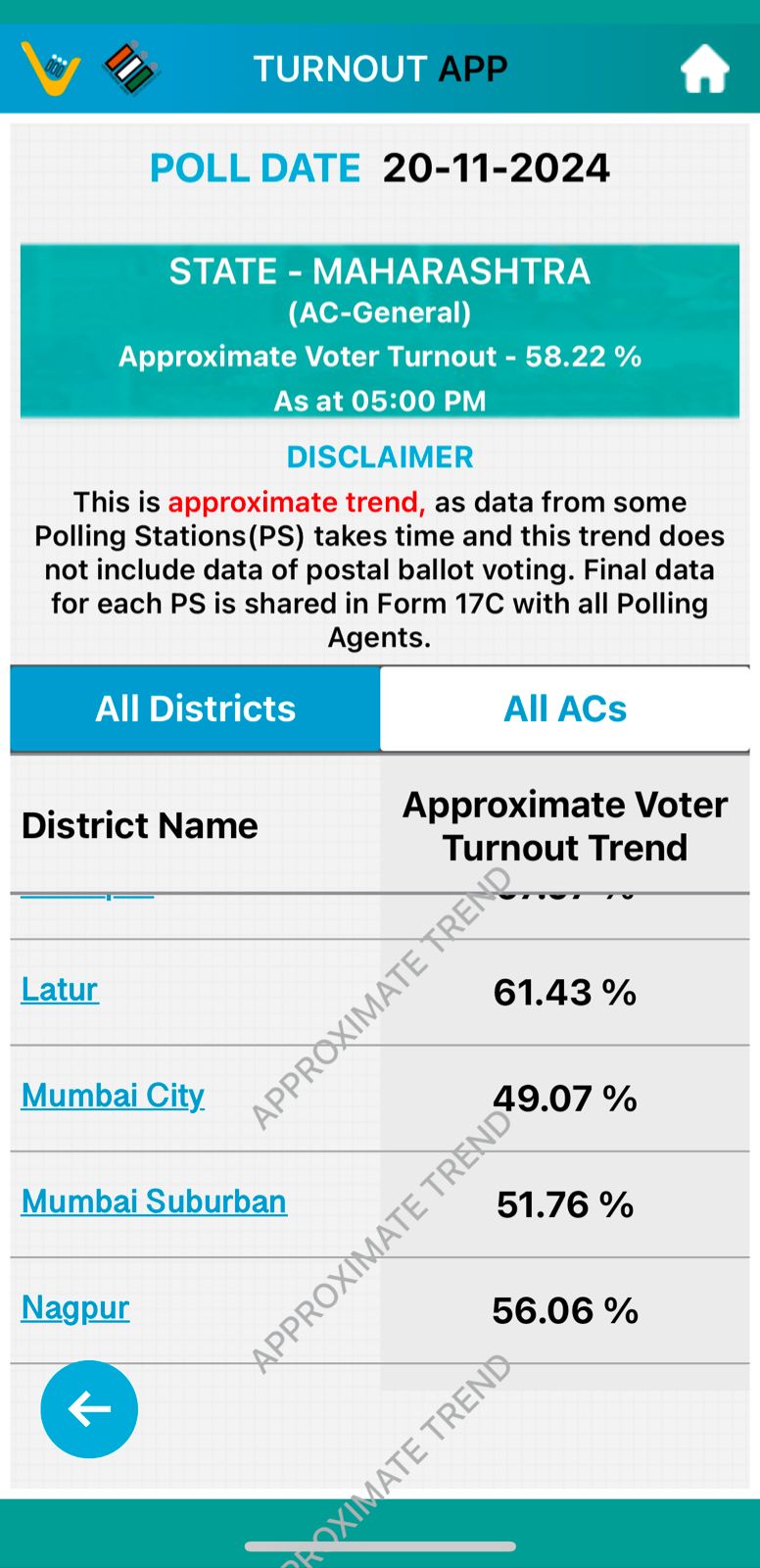Tap the Voter Helpline app logo
This screenshot has width=760, height=1568.
point(49,69)
